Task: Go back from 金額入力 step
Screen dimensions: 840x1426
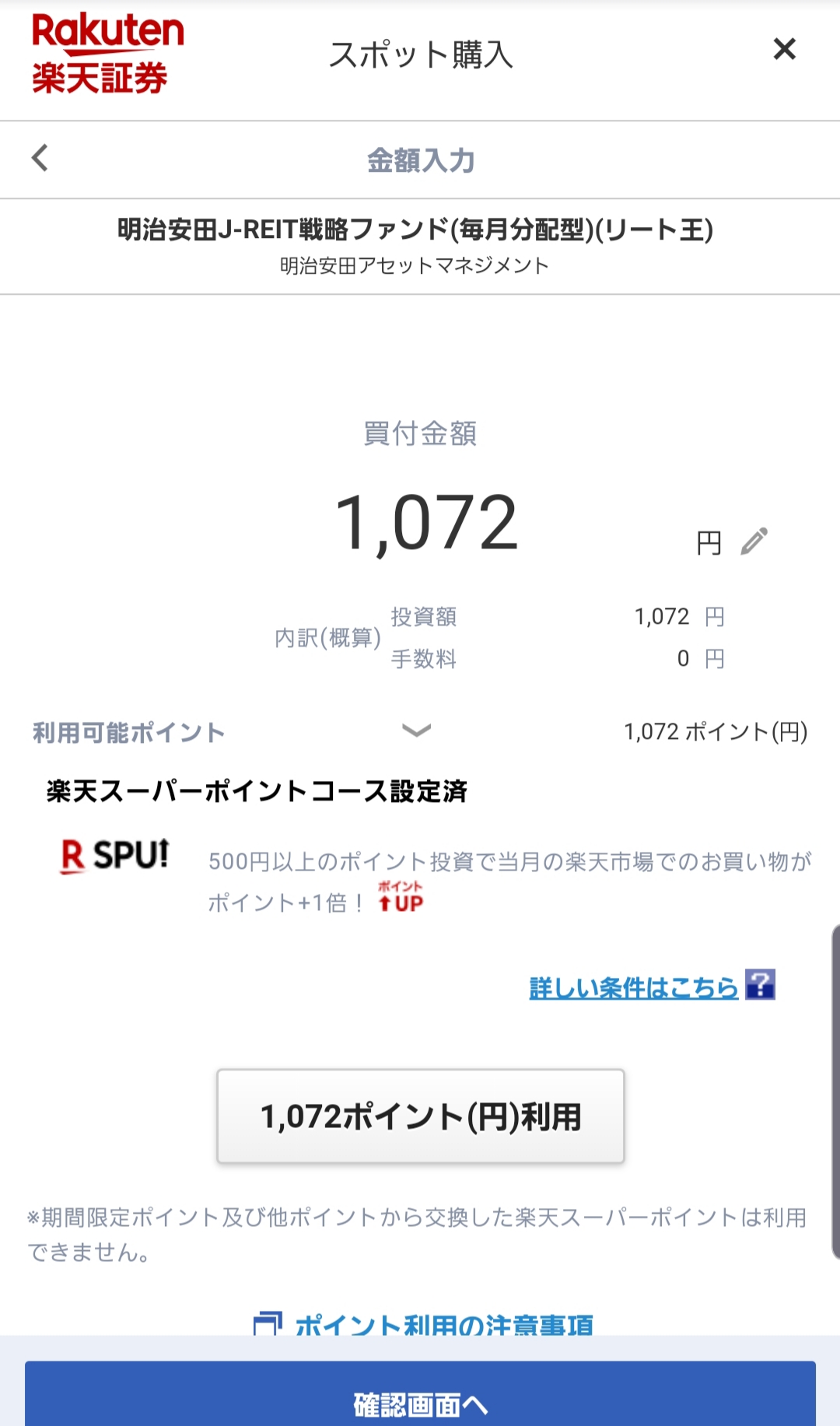Action: click(x=40, y=158)
